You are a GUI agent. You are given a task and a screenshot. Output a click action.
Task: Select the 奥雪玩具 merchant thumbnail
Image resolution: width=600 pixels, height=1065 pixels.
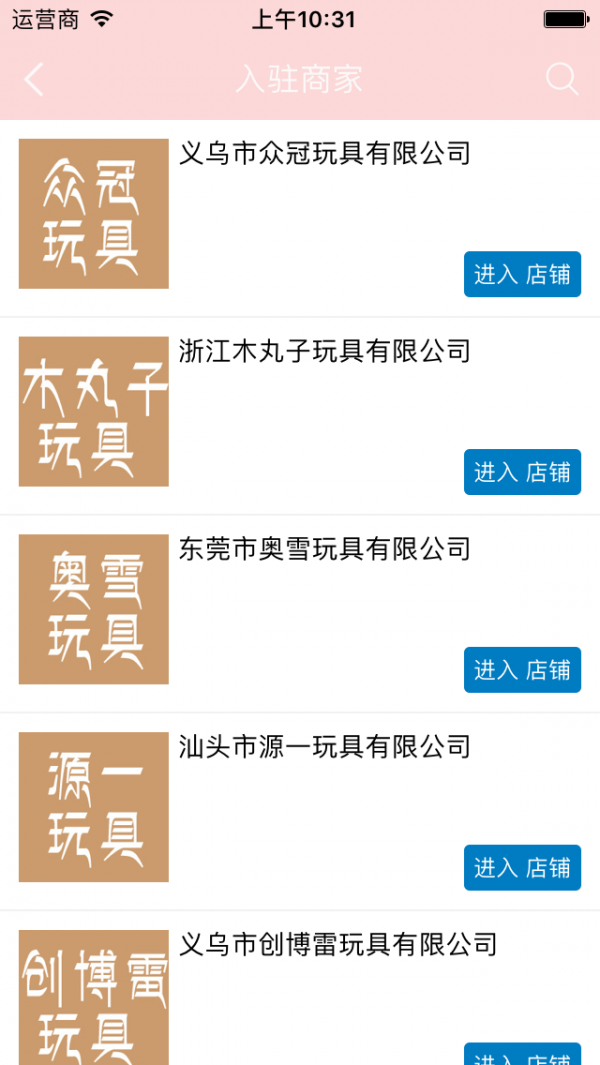[94, 609]
